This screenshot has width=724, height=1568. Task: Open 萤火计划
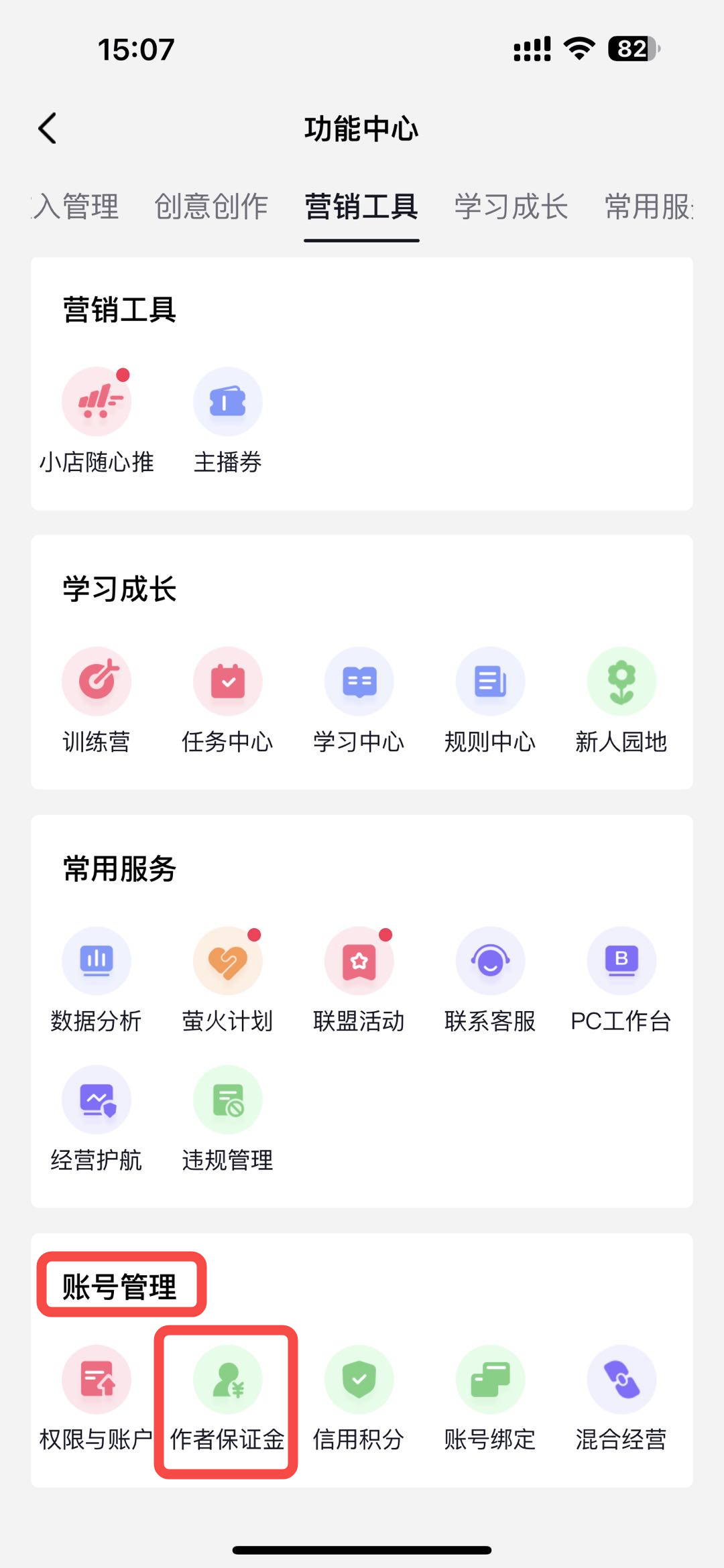coord(228,980)
